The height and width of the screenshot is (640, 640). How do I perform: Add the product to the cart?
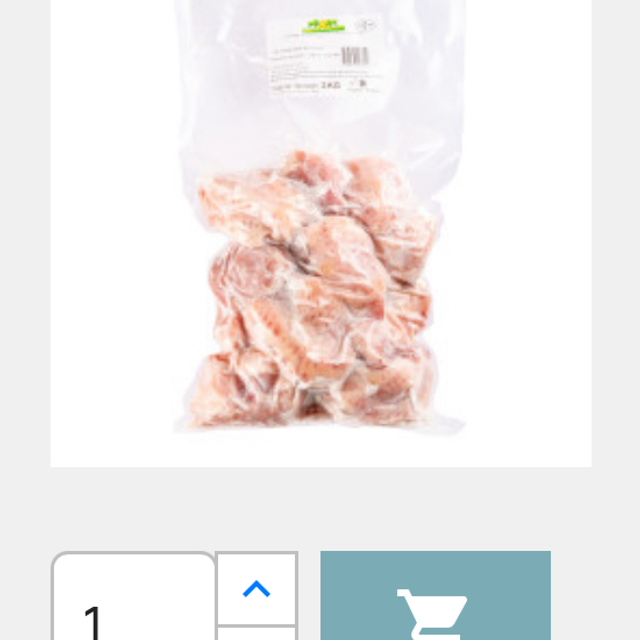[x=435, y=600]
